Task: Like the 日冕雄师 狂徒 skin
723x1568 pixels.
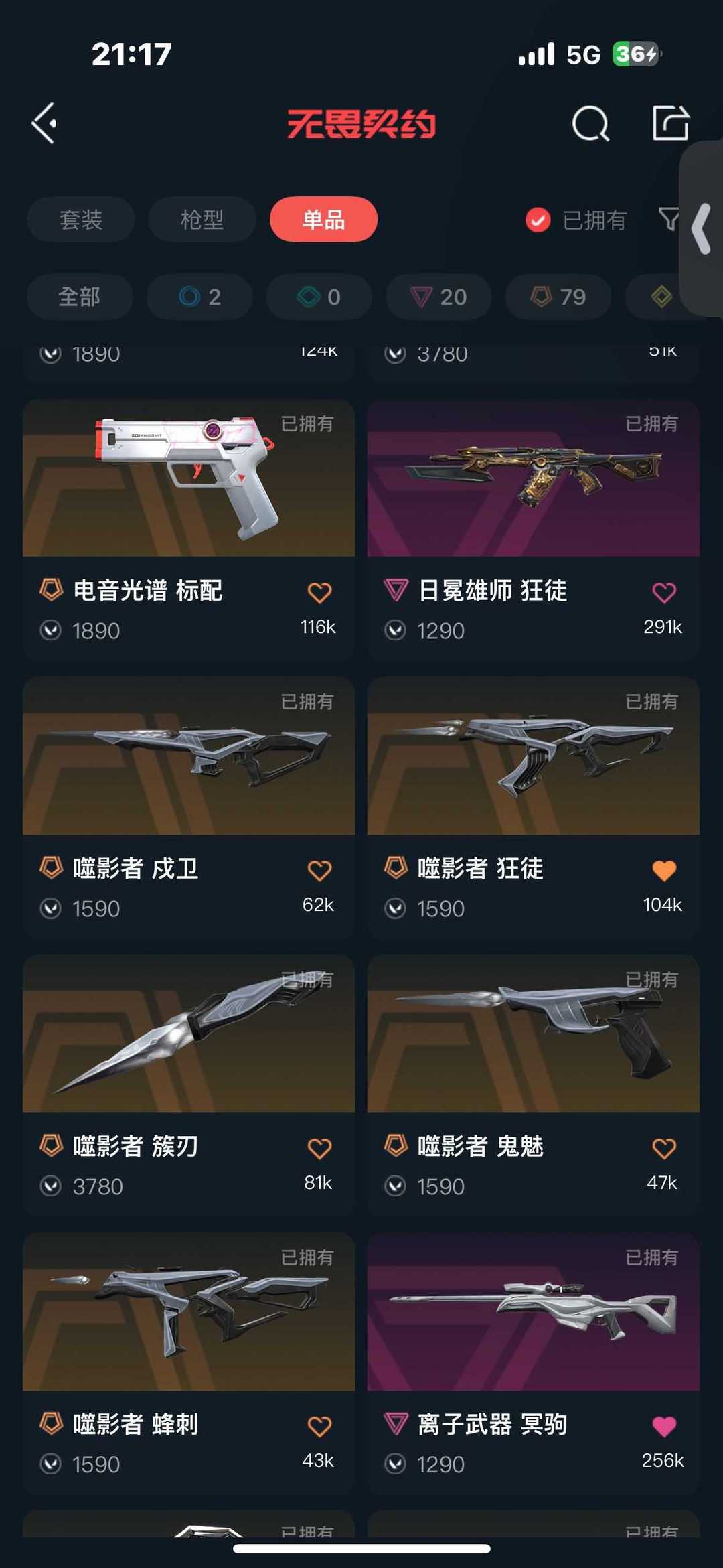Action: [663, 592]
